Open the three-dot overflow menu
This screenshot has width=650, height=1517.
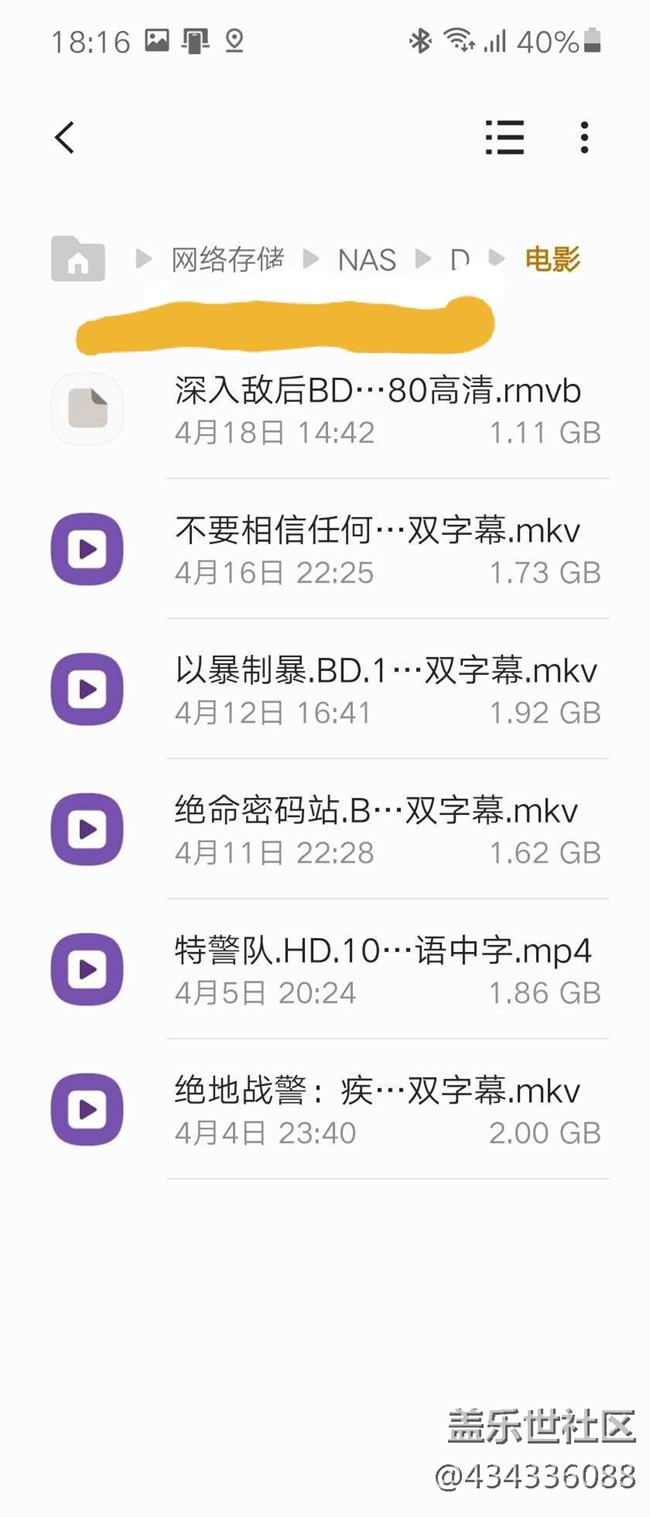pyautogui.click(x=584, y=138)
